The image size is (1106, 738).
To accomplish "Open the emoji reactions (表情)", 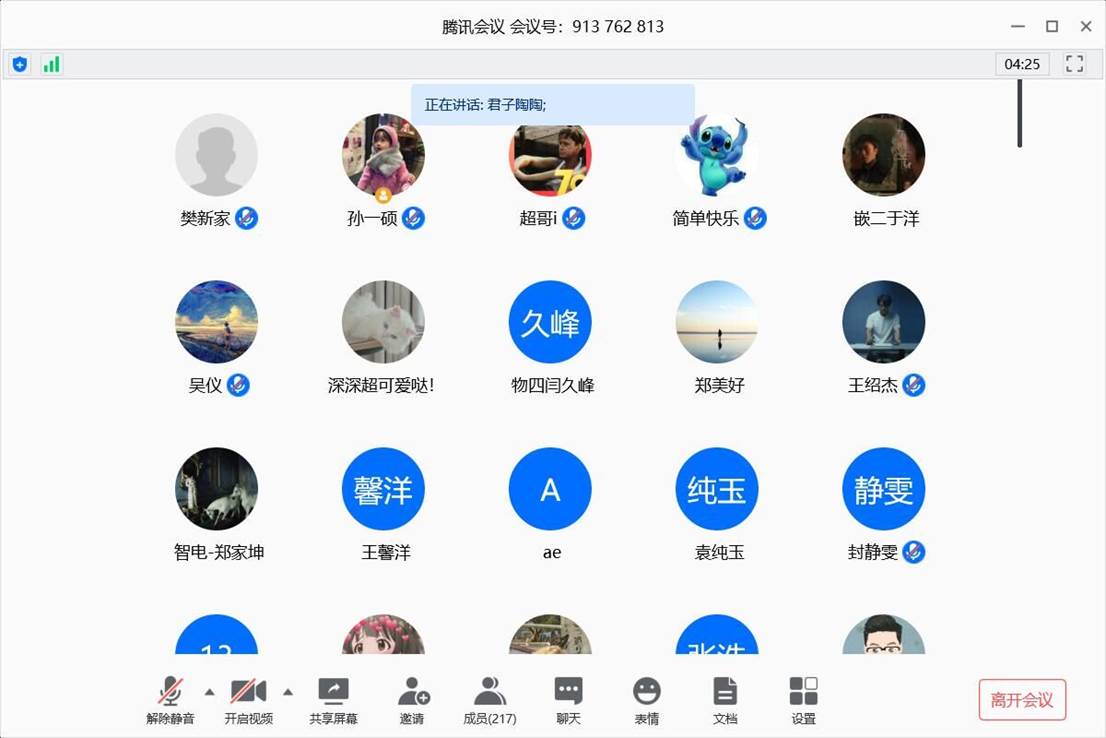I will (647, 699).
